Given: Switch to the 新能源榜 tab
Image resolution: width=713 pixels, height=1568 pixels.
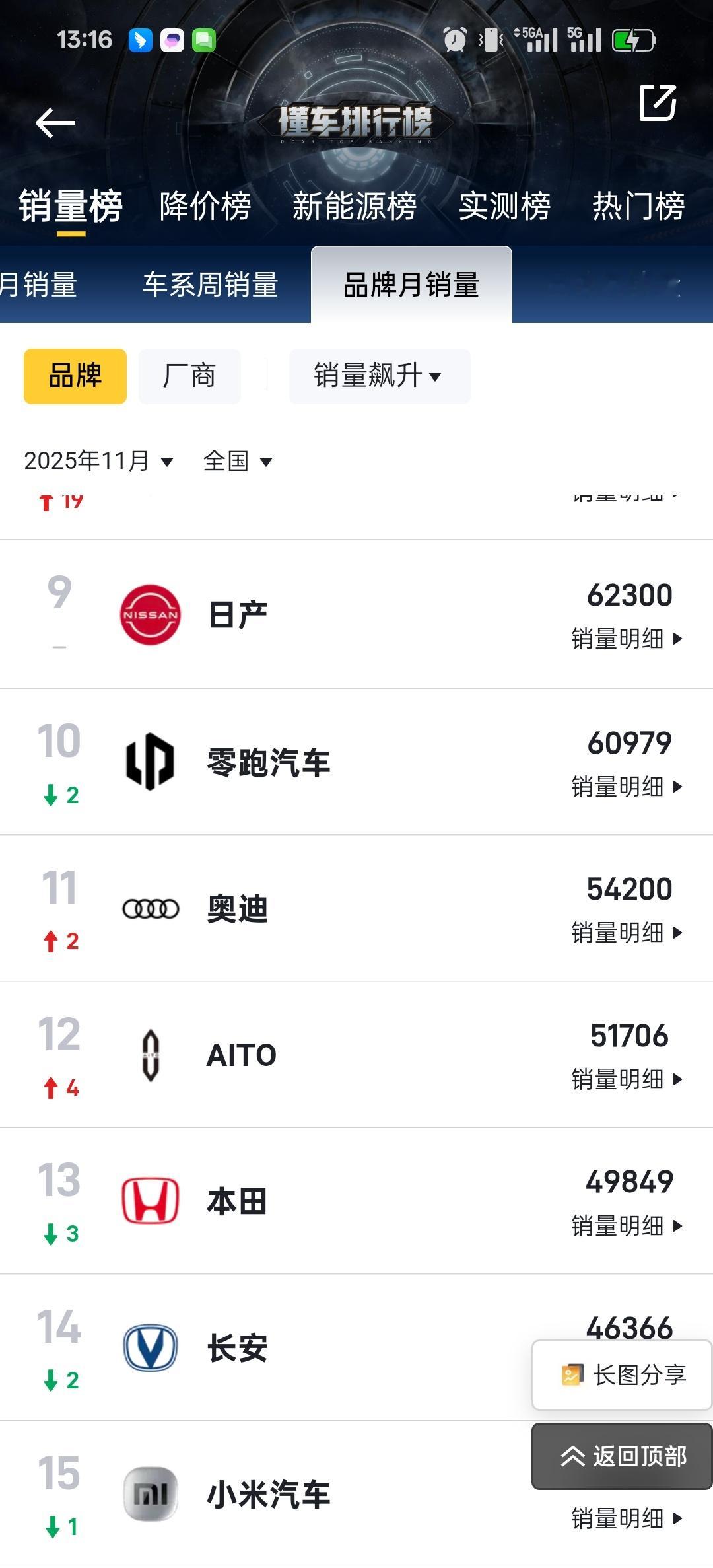Looking at the screenshot, I should [x=355, y=205].
